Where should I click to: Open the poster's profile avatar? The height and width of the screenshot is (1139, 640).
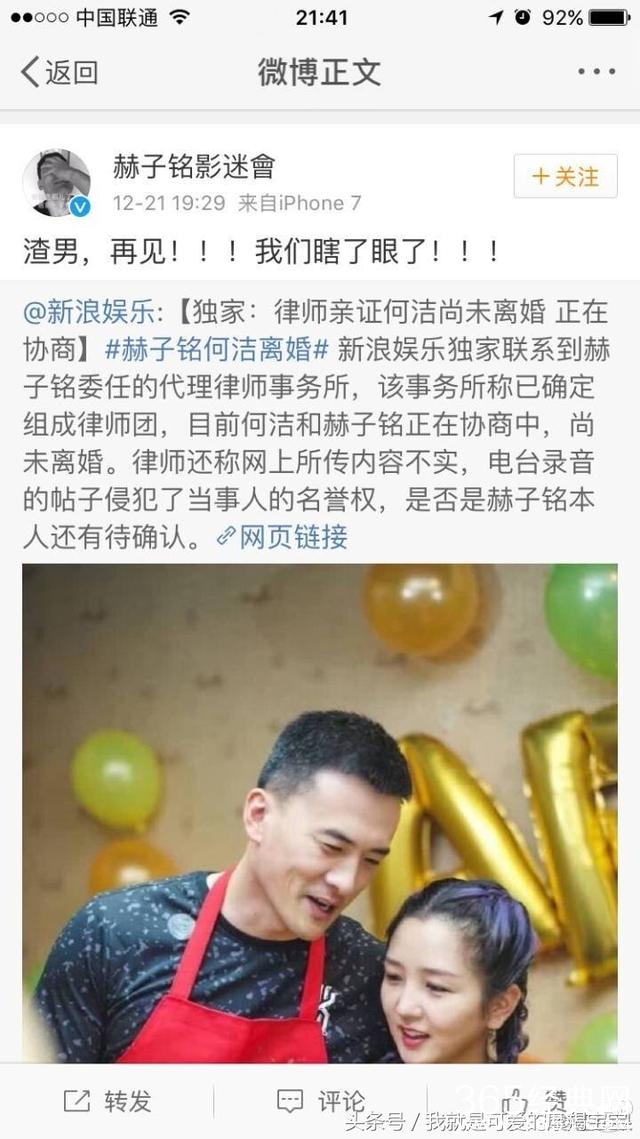[57, 183]
